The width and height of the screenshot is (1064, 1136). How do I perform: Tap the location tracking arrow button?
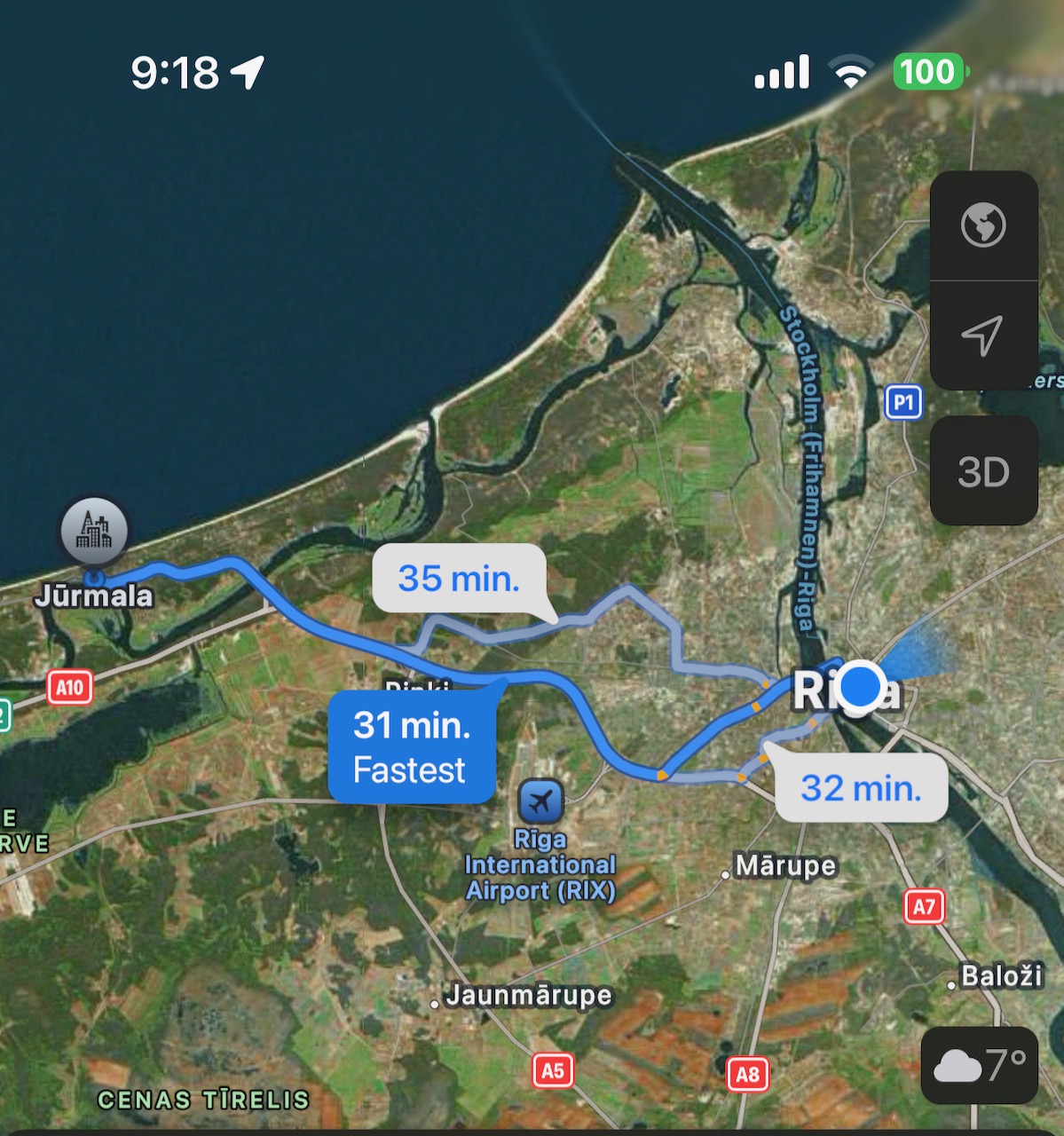[x=983, y=335]
